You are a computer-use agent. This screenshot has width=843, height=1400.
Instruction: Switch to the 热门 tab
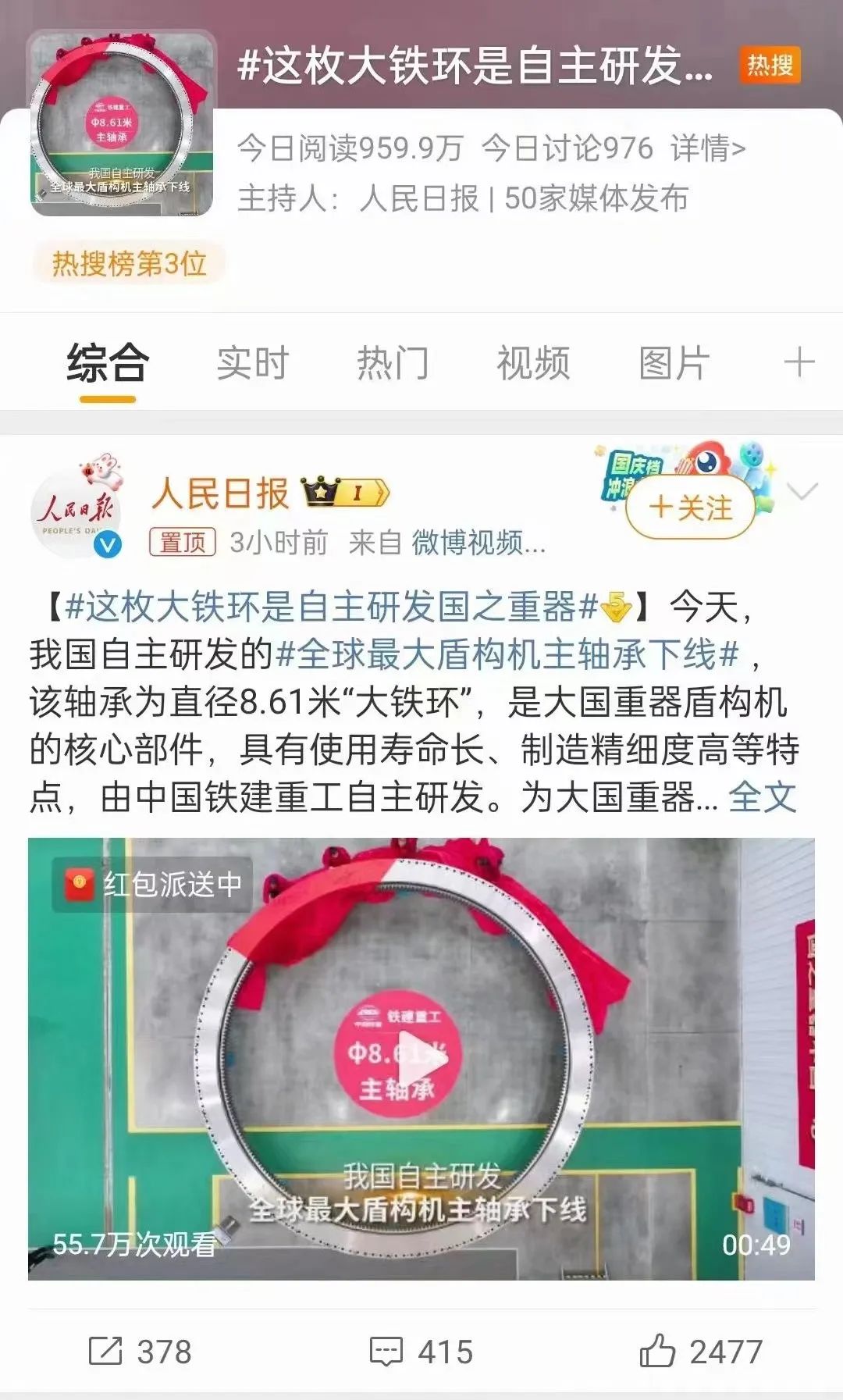pos(393,363)
